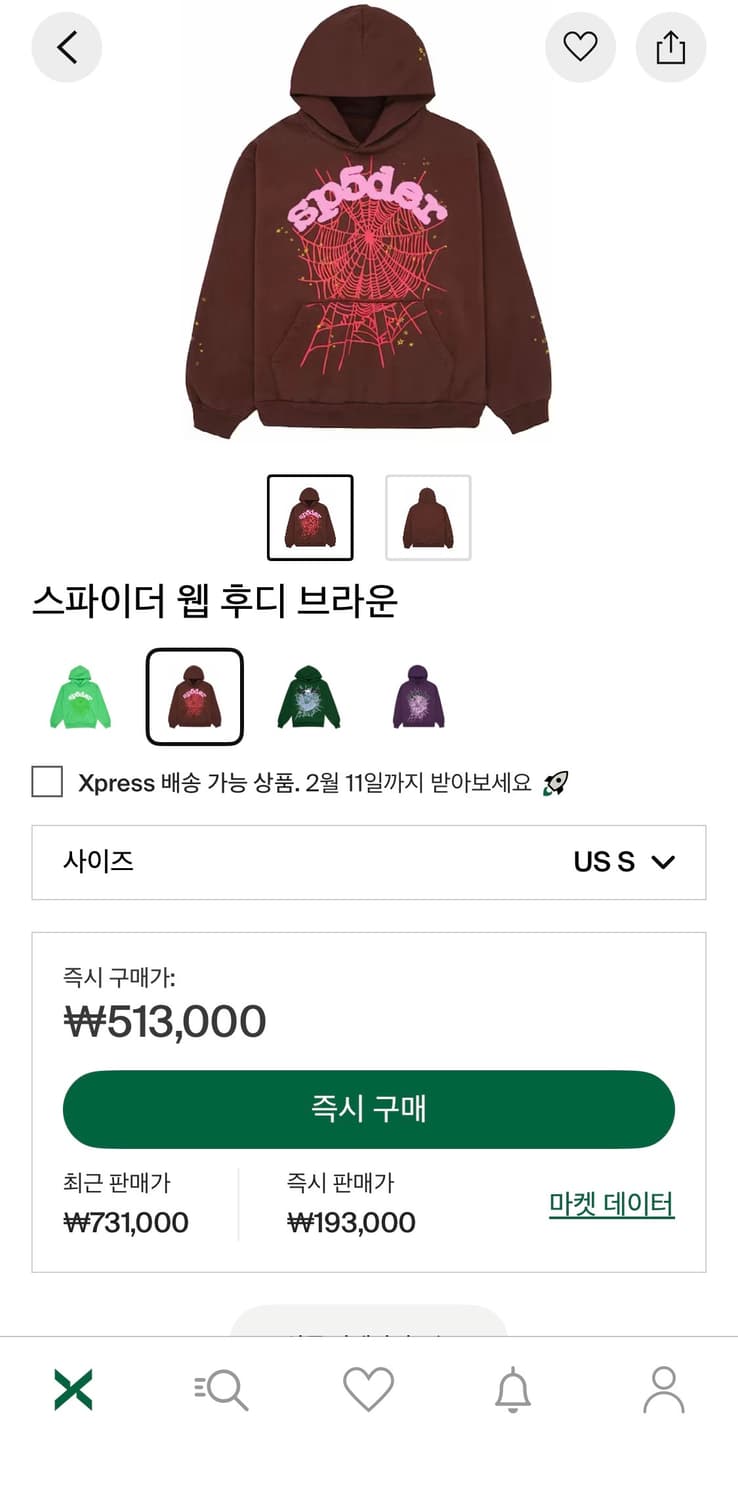Viewport: 738px width, 1500px height.
Task: Open the share options icon
Action: click(671, 46)
